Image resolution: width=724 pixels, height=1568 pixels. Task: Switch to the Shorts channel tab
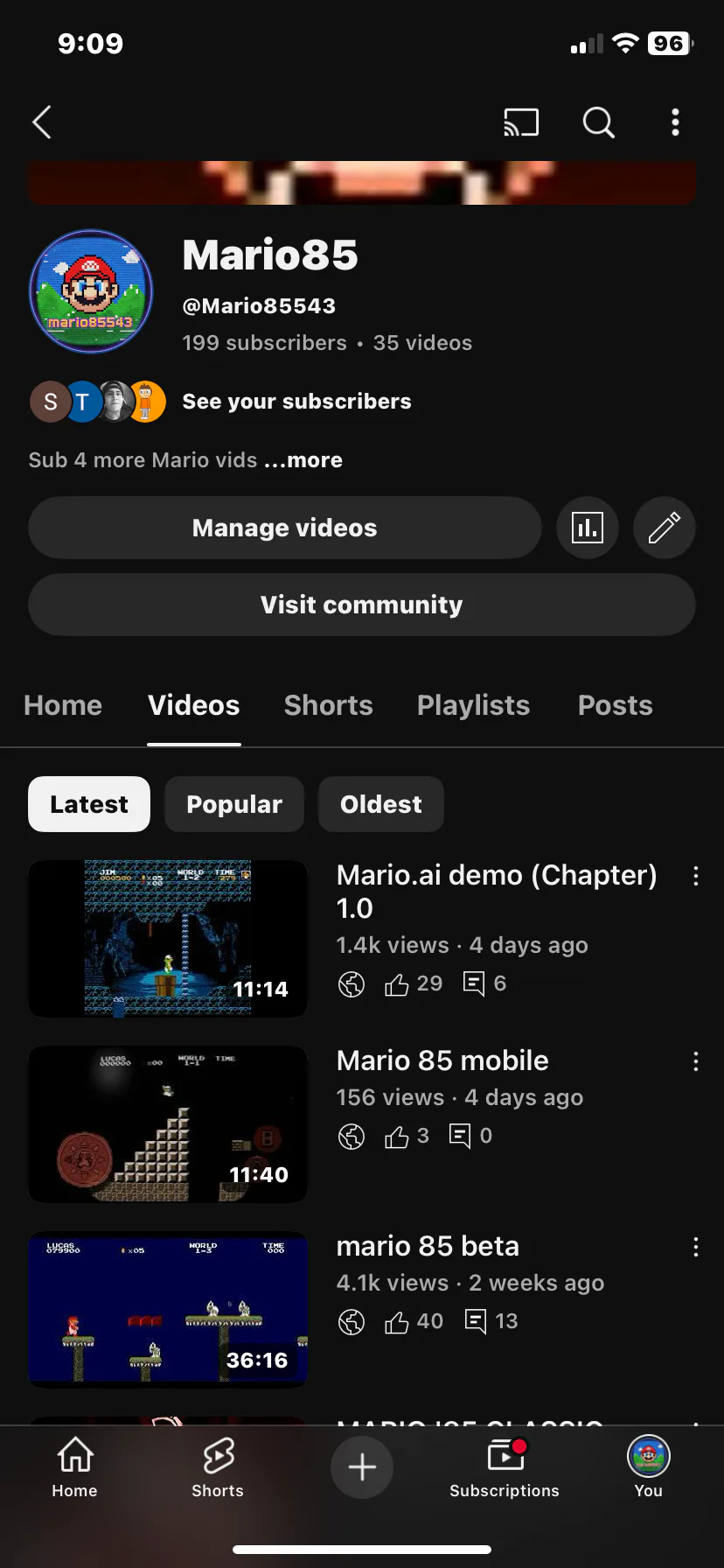328,705
